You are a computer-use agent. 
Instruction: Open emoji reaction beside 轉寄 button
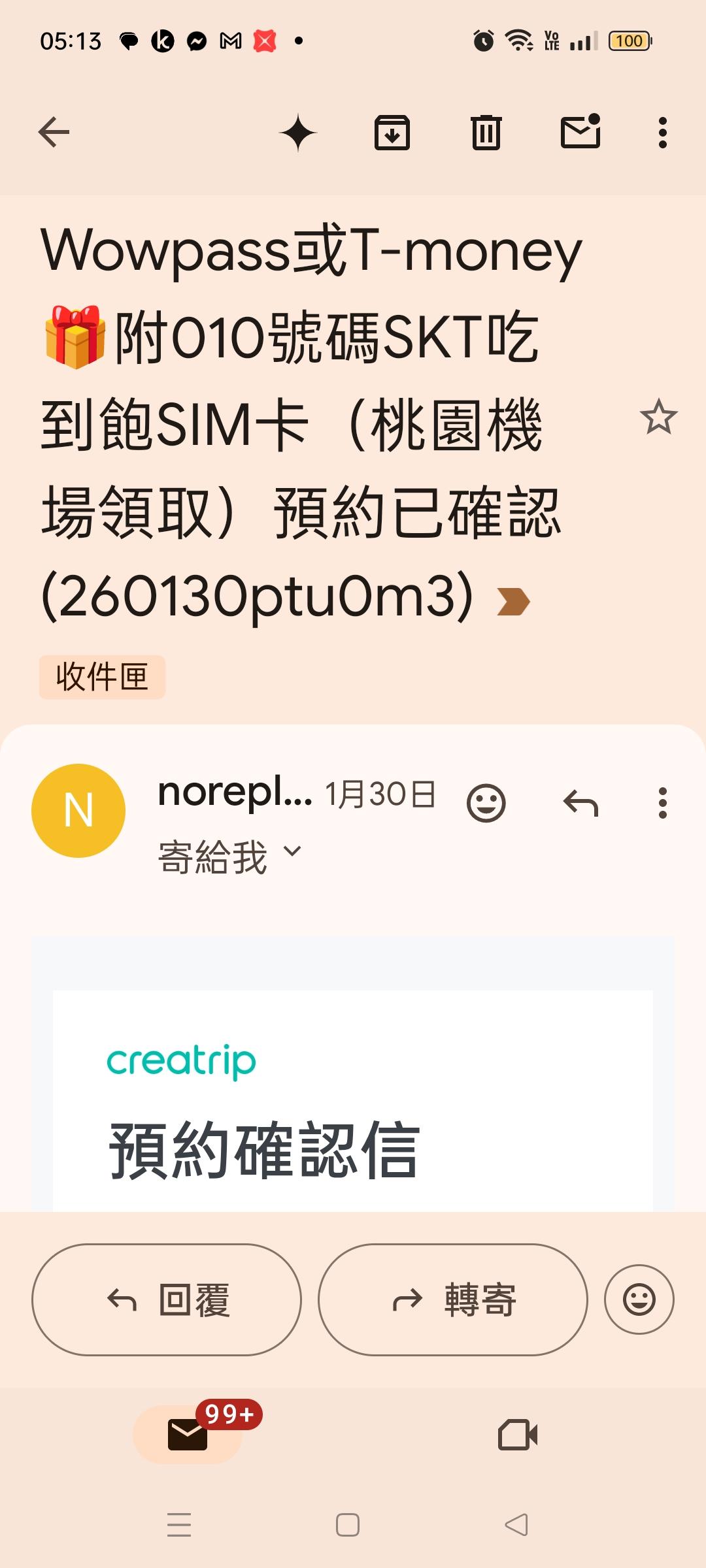(x=639, y=1300)
